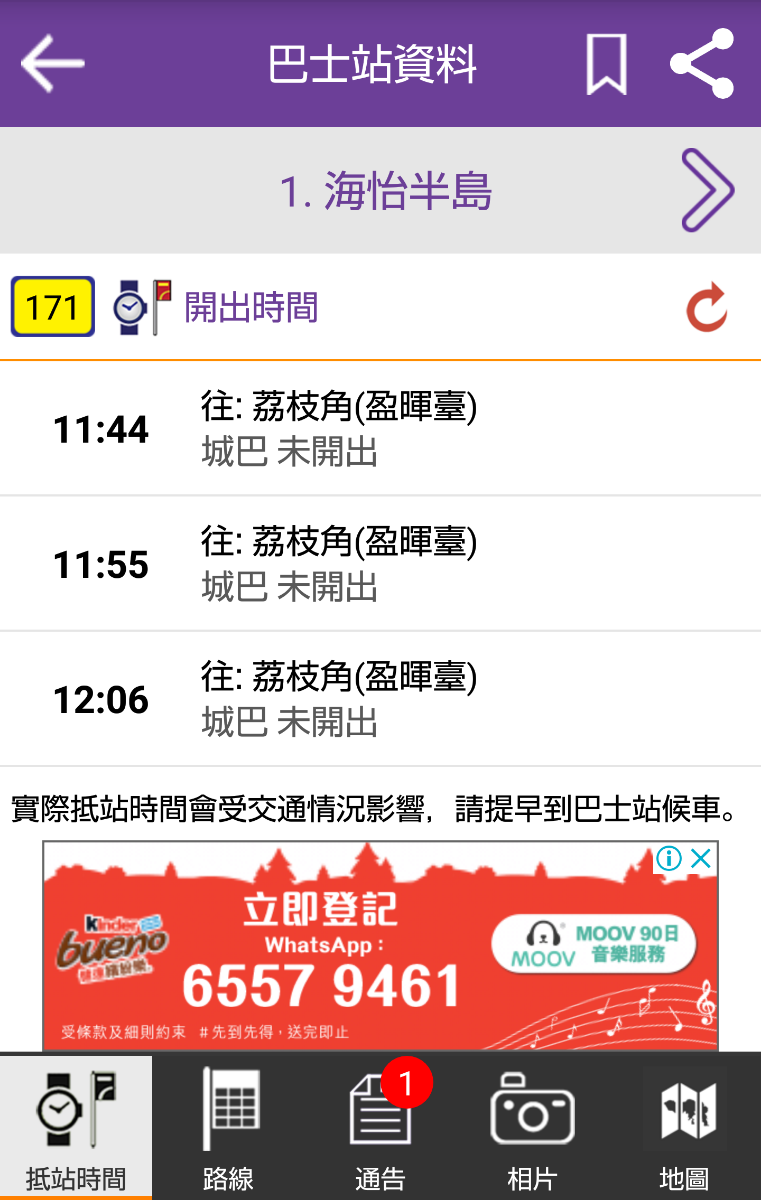The width and height of the screenshot is (761, 1200).
Task: Open the 12:06 departure to 荔枝角
Action: coord(380,699)
